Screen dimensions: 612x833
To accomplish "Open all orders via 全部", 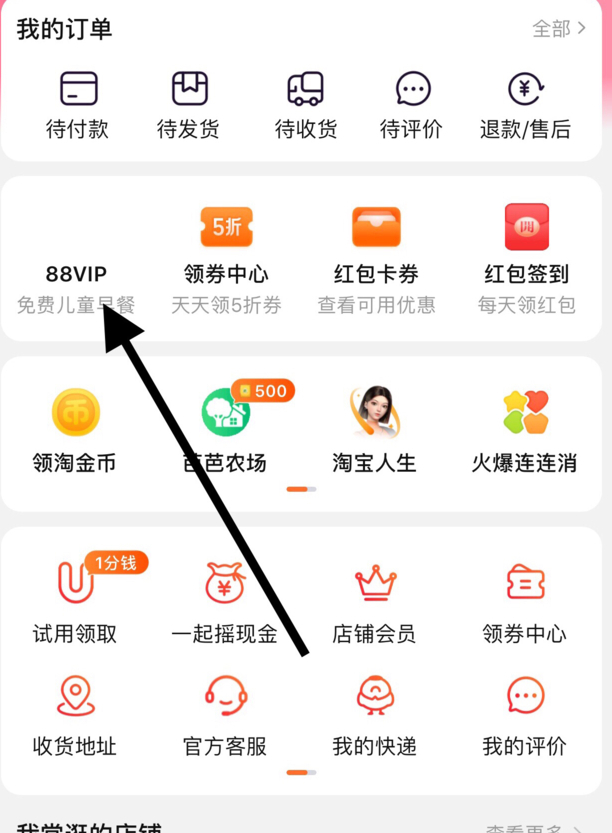I will coord(559,28).
